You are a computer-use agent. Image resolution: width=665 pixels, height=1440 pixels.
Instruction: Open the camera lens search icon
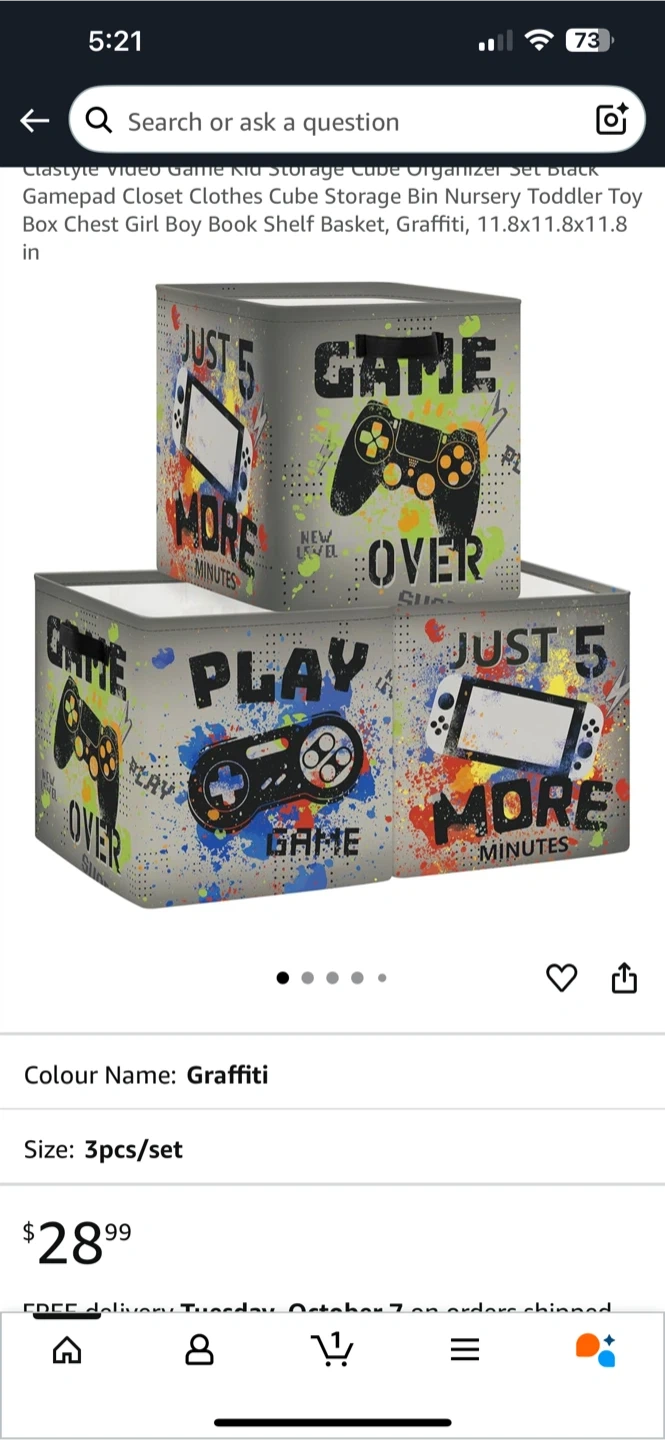click(x=611, y=120)
